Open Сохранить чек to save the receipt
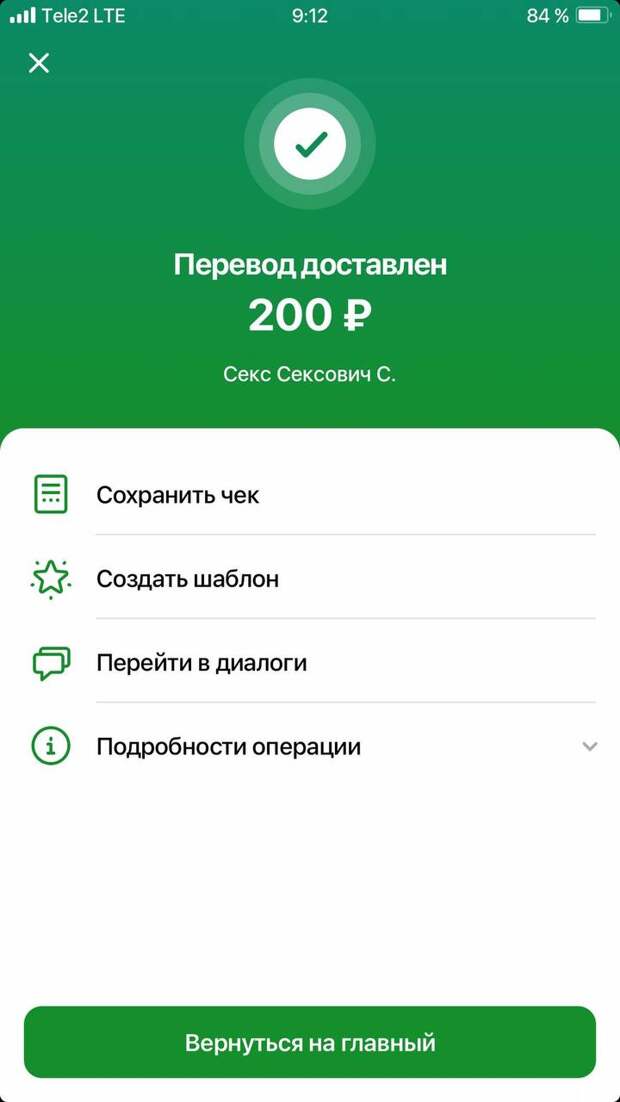Screen dimensions: 620x1102 310,495
